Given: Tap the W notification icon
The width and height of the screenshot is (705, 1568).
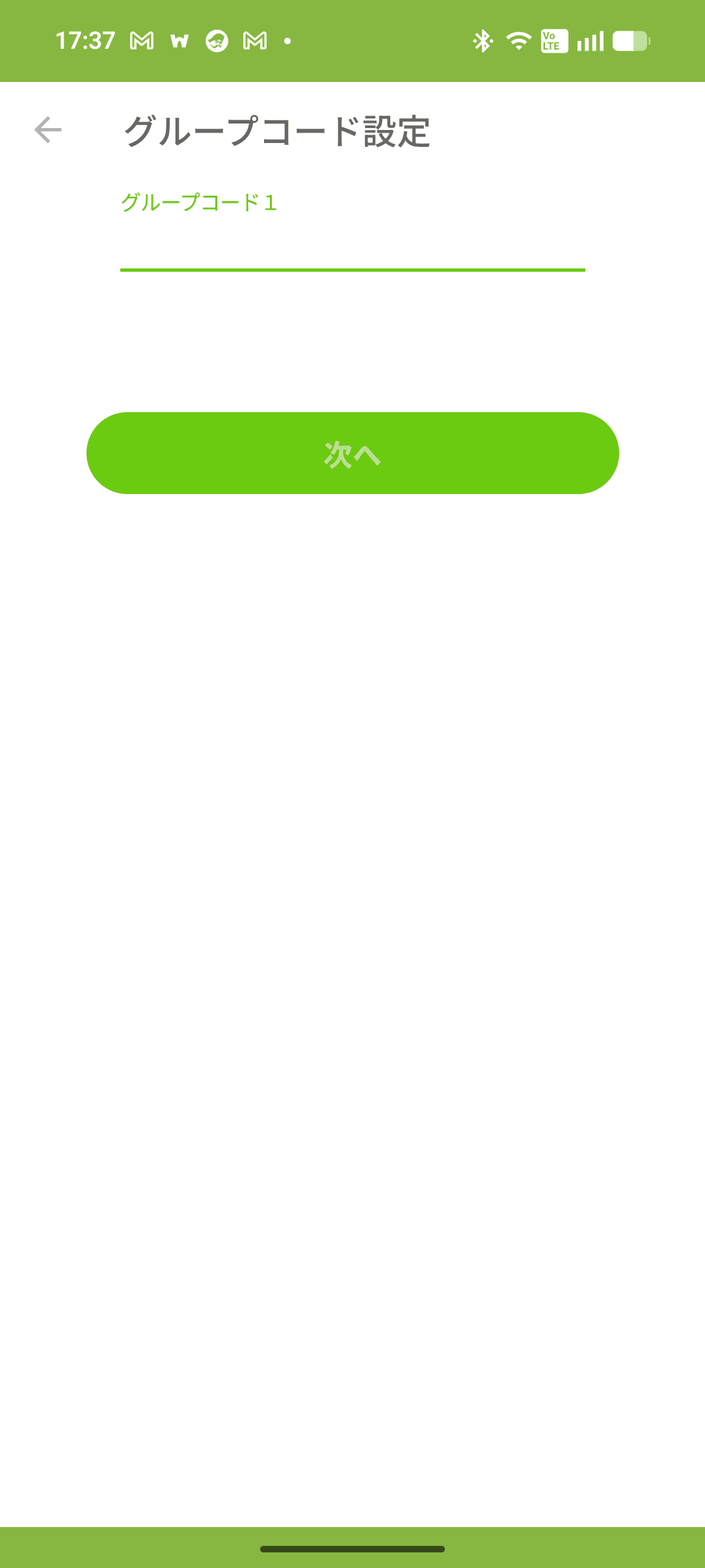Looking at the screenshot, I should tap(180, 41).
